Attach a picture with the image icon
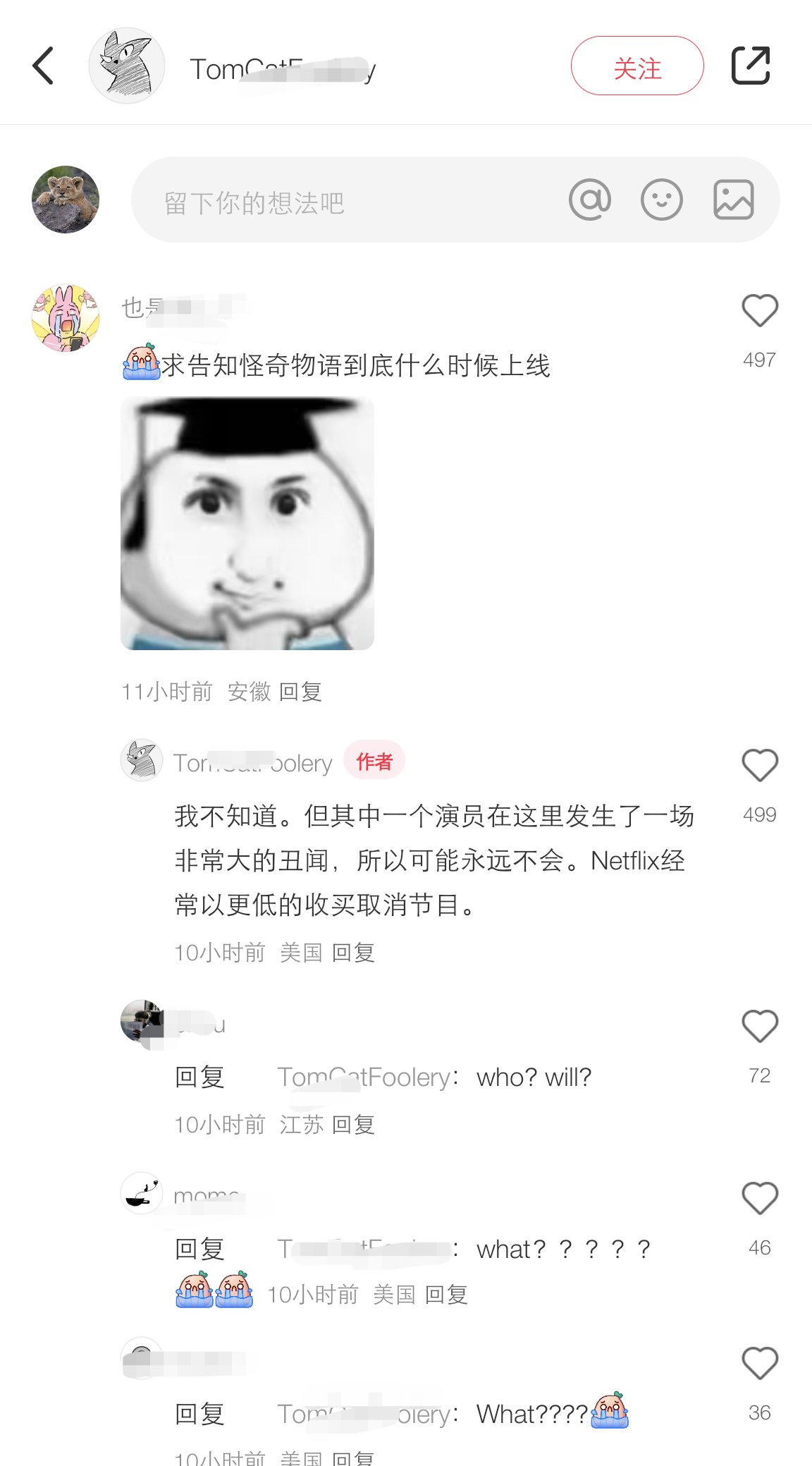 pyautogui.click(x=734, y=200)
